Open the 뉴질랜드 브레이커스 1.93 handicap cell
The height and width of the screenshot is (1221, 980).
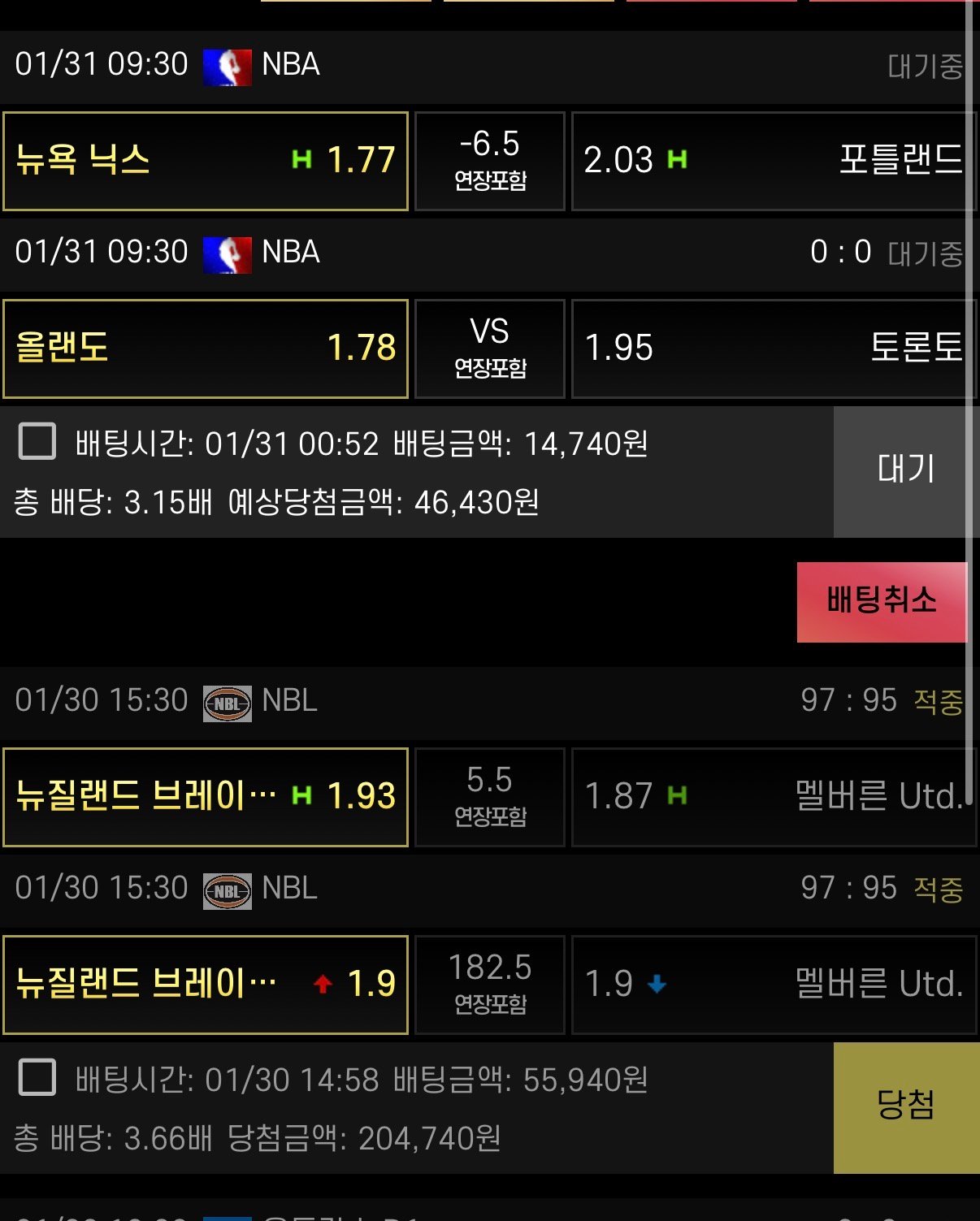[206, 797]
